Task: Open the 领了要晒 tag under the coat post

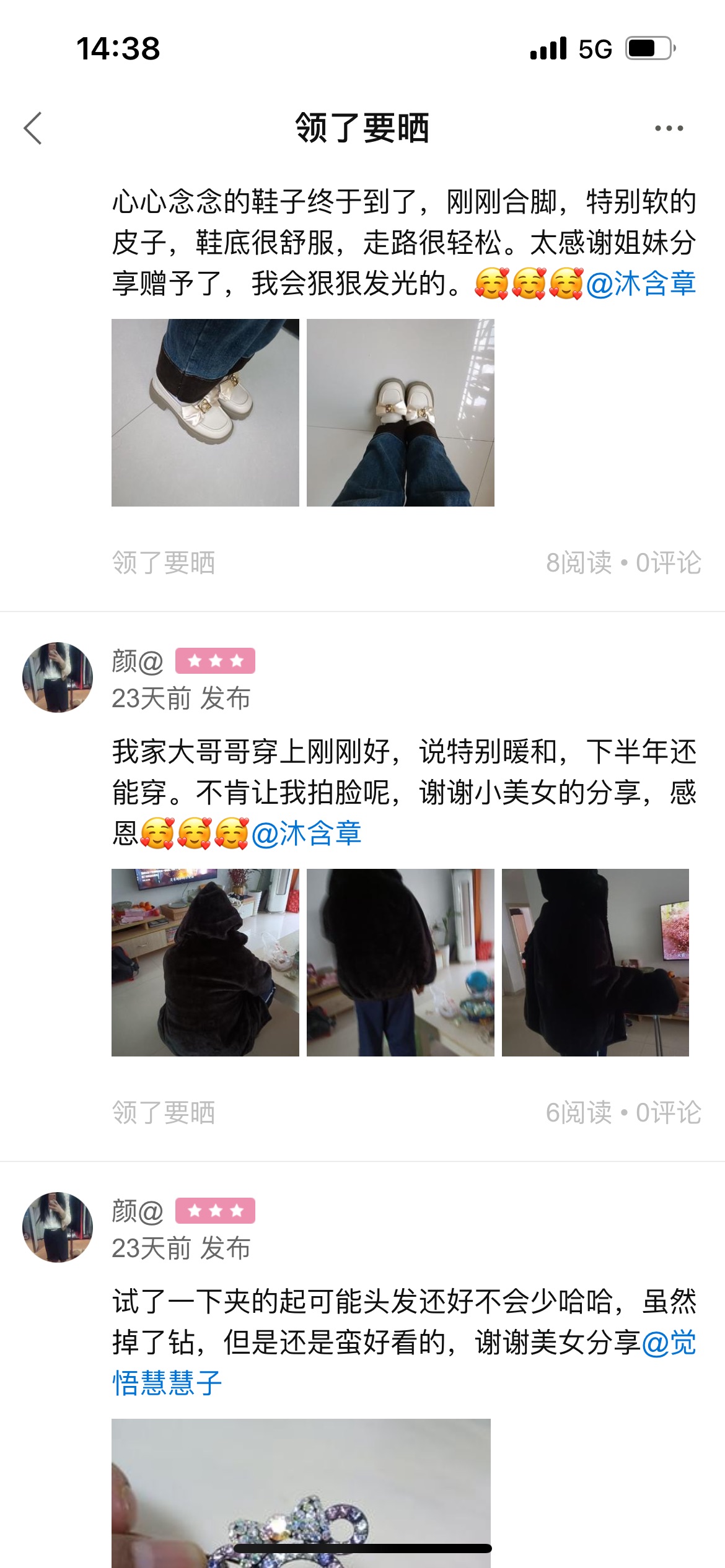Action: coord(164,1112)
